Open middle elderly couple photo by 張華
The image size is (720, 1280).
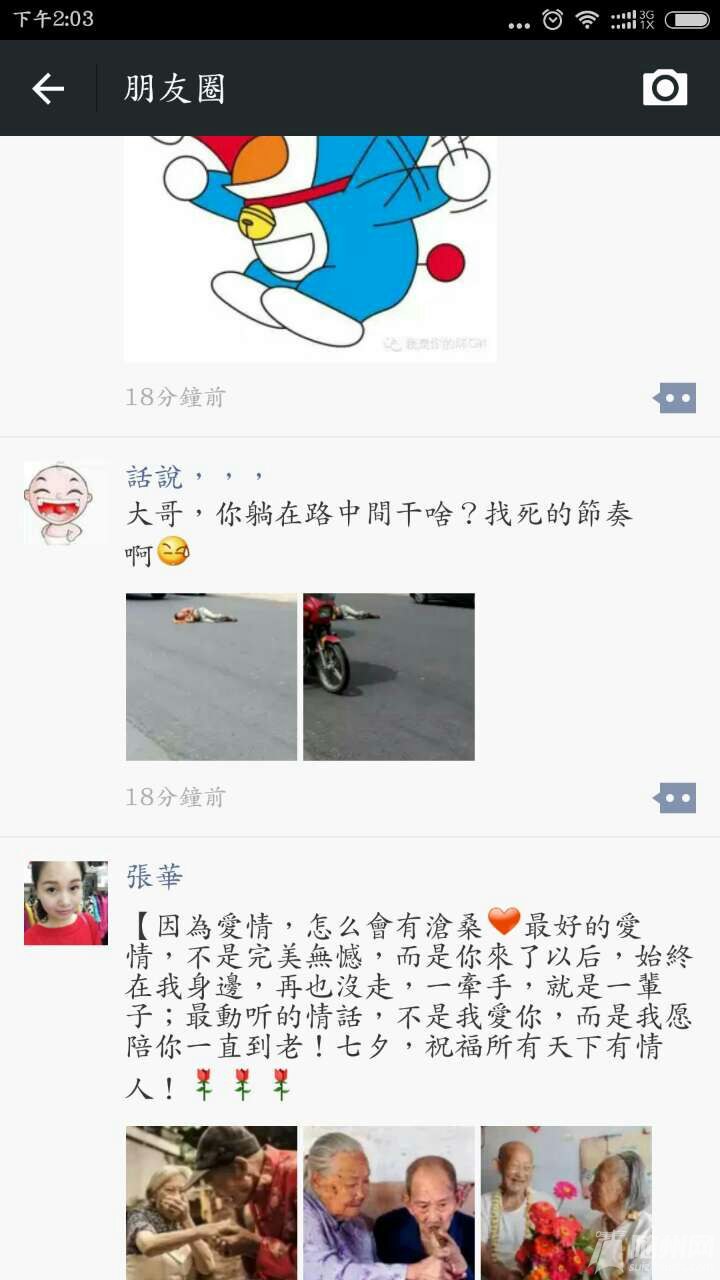[x=389, y=1203]
